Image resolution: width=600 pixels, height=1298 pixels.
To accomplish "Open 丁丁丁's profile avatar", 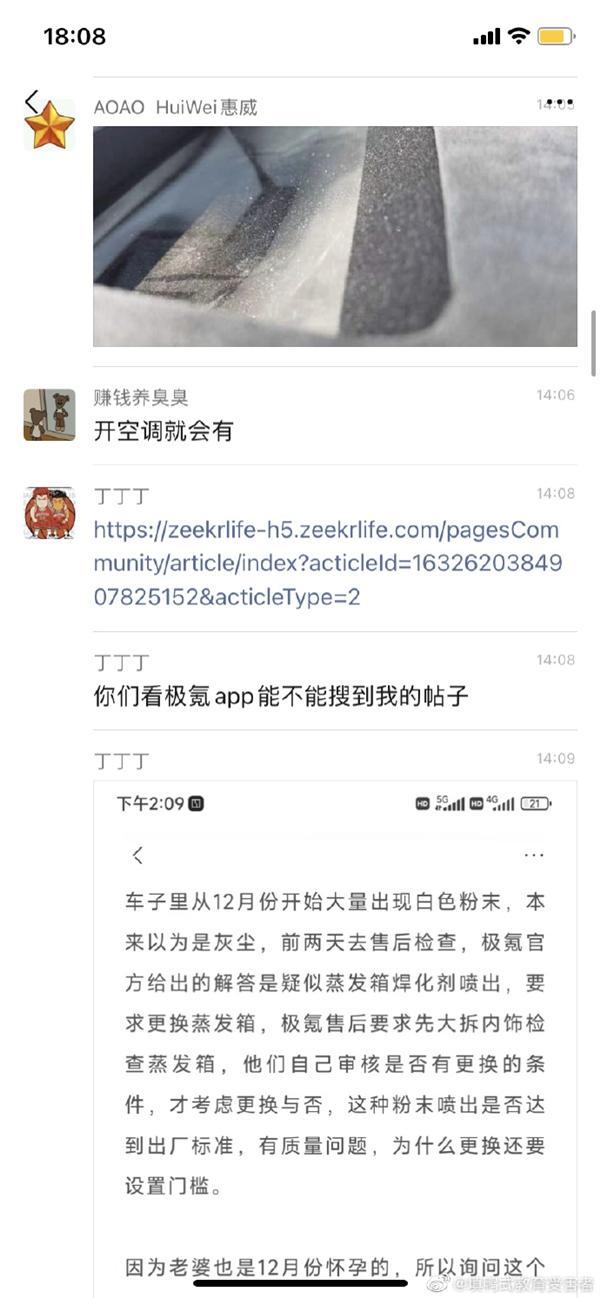I will tap(49, 513).
